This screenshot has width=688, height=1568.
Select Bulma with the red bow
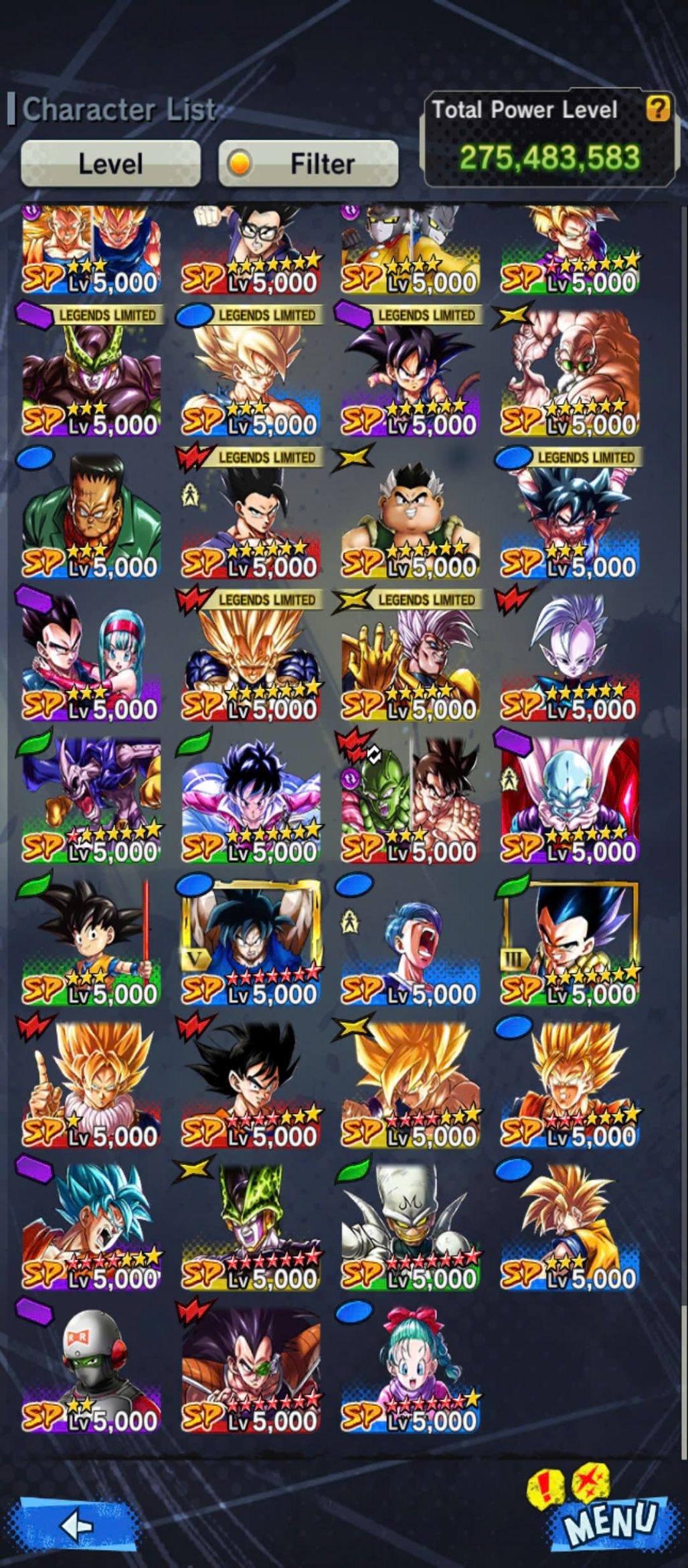tap(410, 1369)
